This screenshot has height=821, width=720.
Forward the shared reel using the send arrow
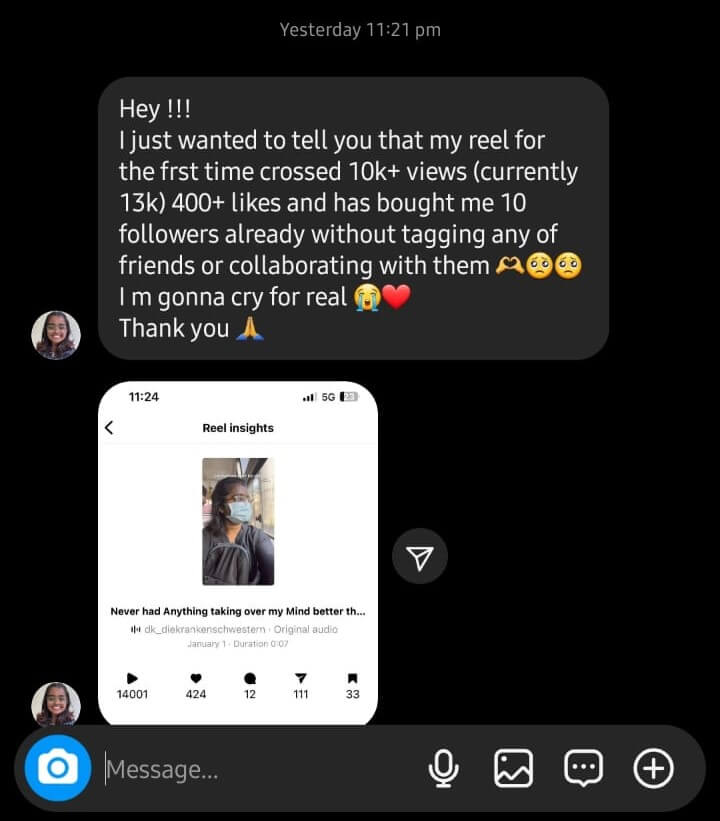420,556
